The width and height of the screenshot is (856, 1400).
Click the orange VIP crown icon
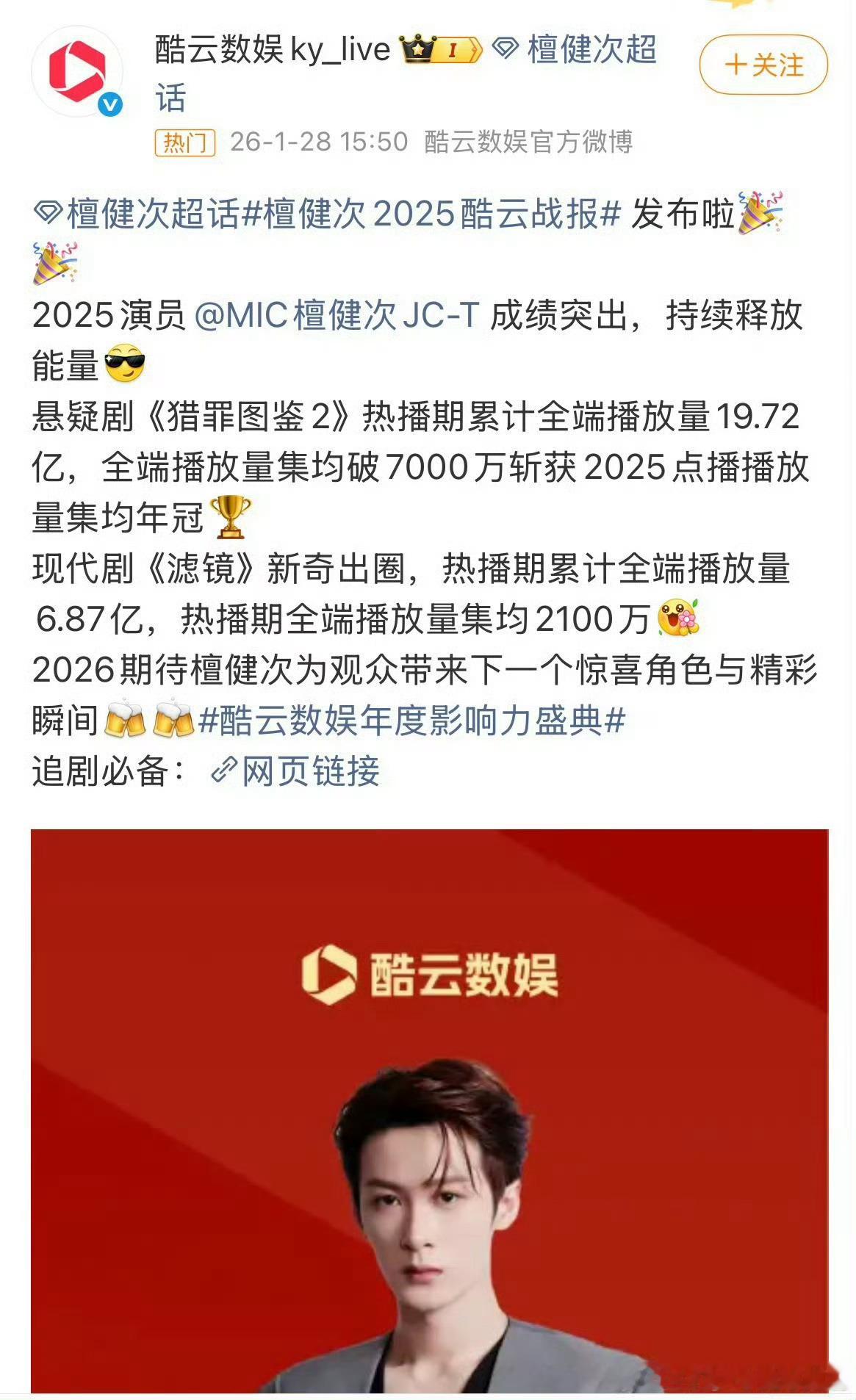coord(416,50)
